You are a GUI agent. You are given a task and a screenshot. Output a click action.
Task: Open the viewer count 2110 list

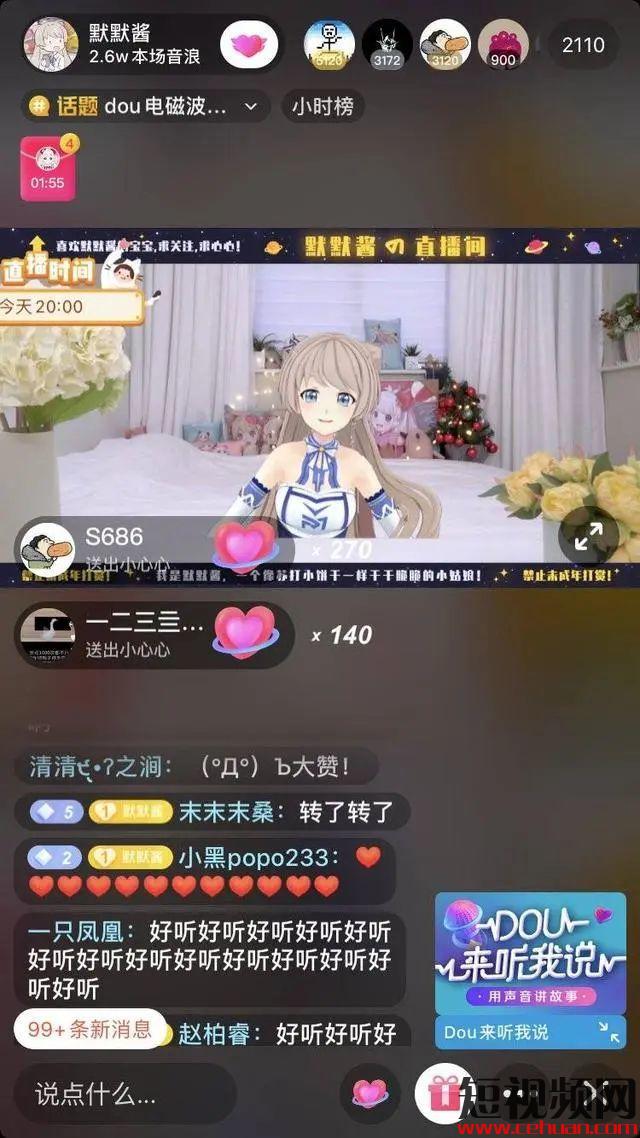583,45
